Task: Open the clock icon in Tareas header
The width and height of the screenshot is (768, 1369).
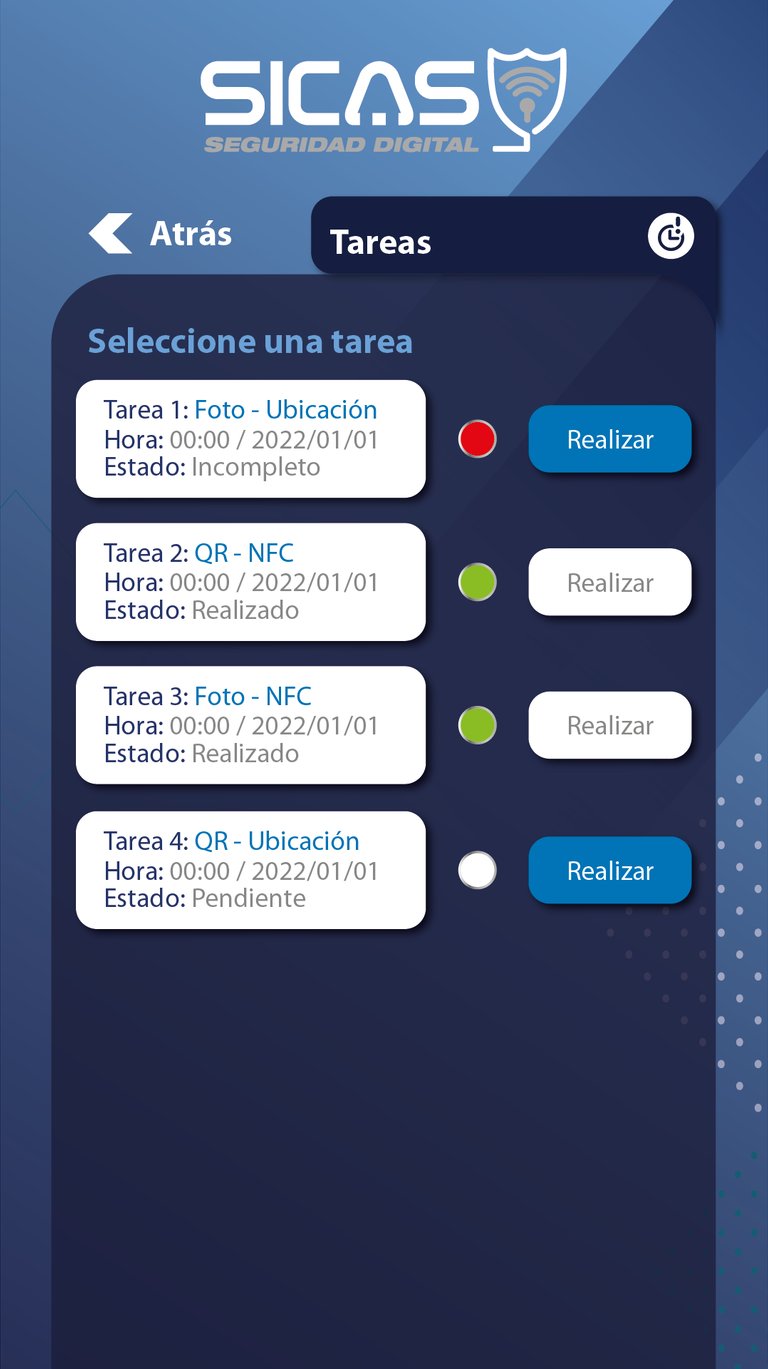Action: (x=670, y=237)
